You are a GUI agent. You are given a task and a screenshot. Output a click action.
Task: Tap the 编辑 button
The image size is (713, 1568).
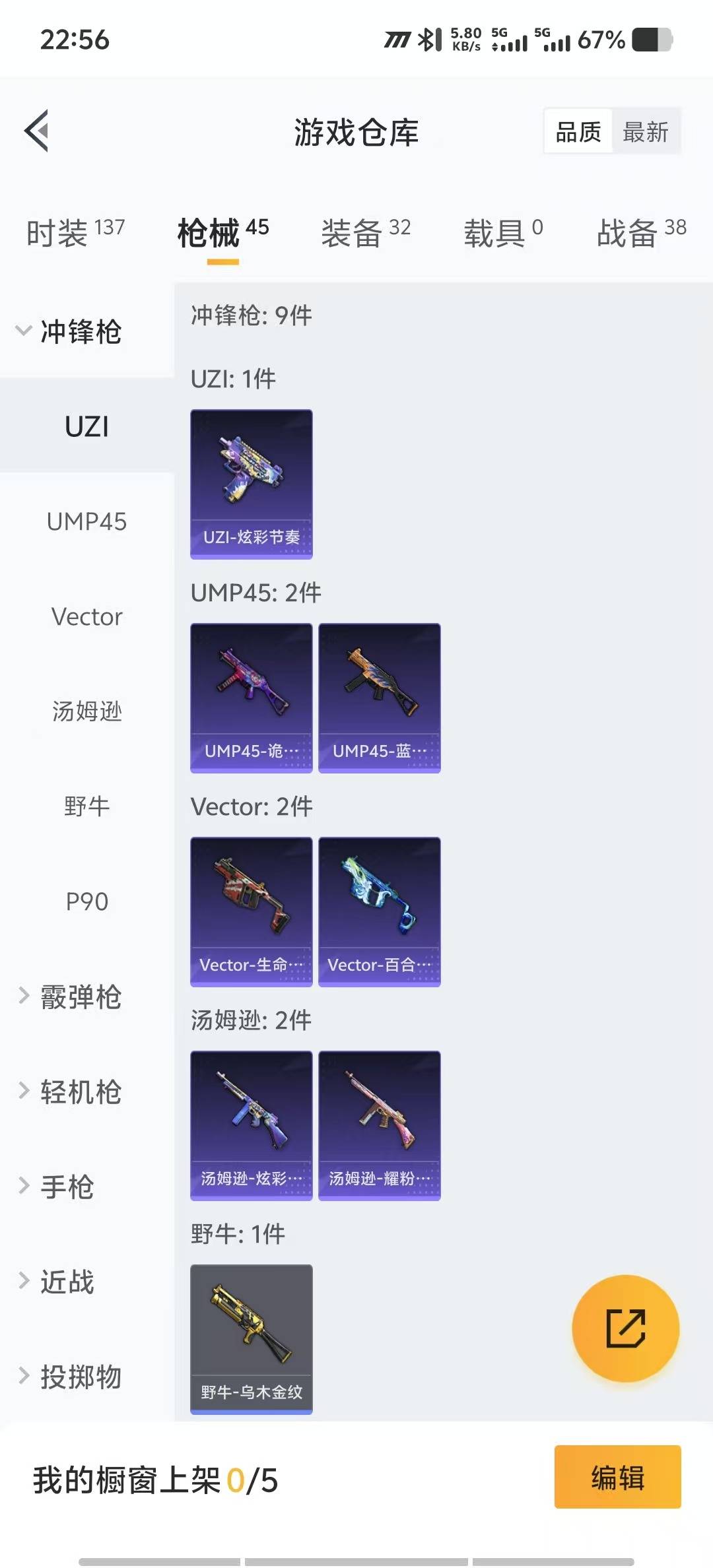[617, 1477]
